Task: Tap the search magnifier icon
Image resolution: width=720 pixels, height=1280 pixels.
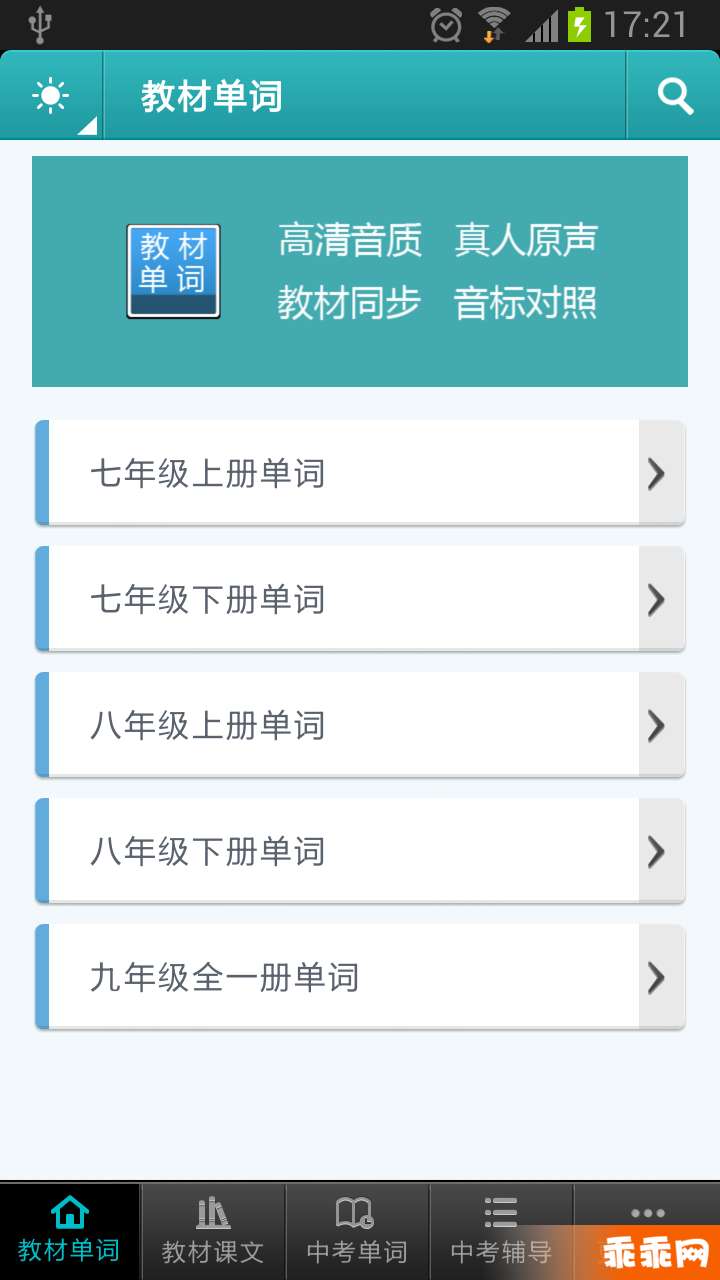Action: pos(675,96)
